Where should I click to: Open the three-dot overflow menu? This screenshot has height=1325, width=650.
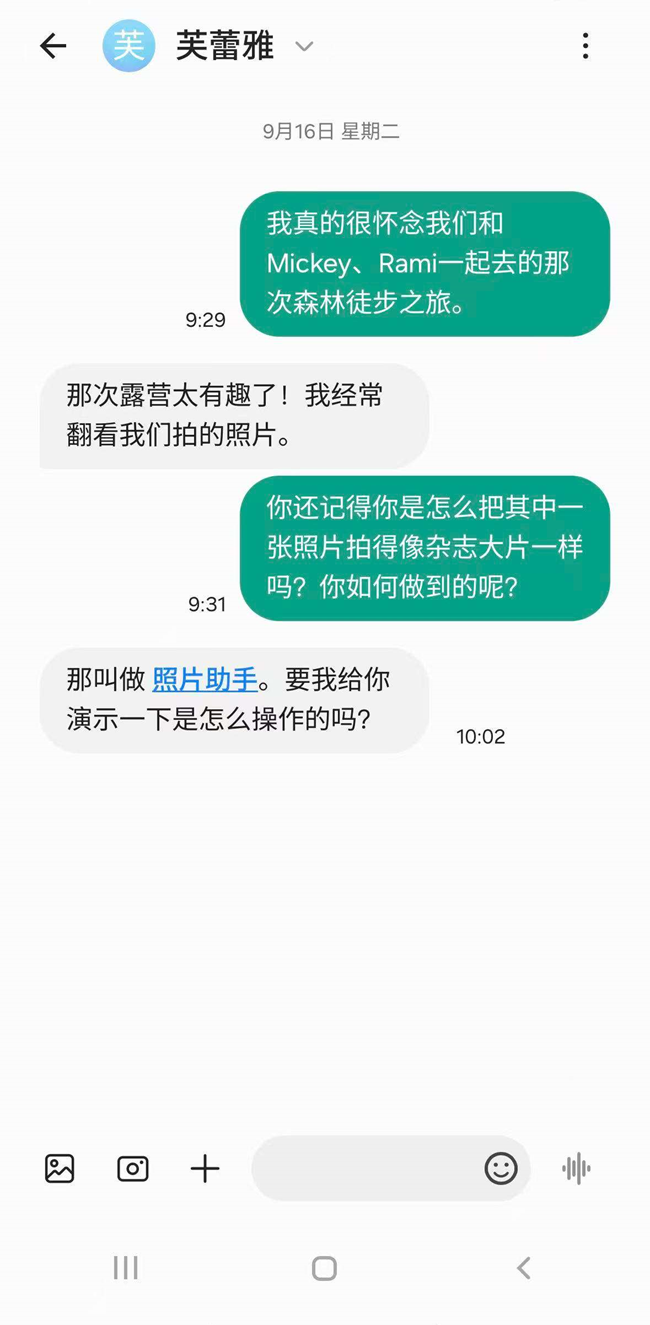click(x=585, y=46)
